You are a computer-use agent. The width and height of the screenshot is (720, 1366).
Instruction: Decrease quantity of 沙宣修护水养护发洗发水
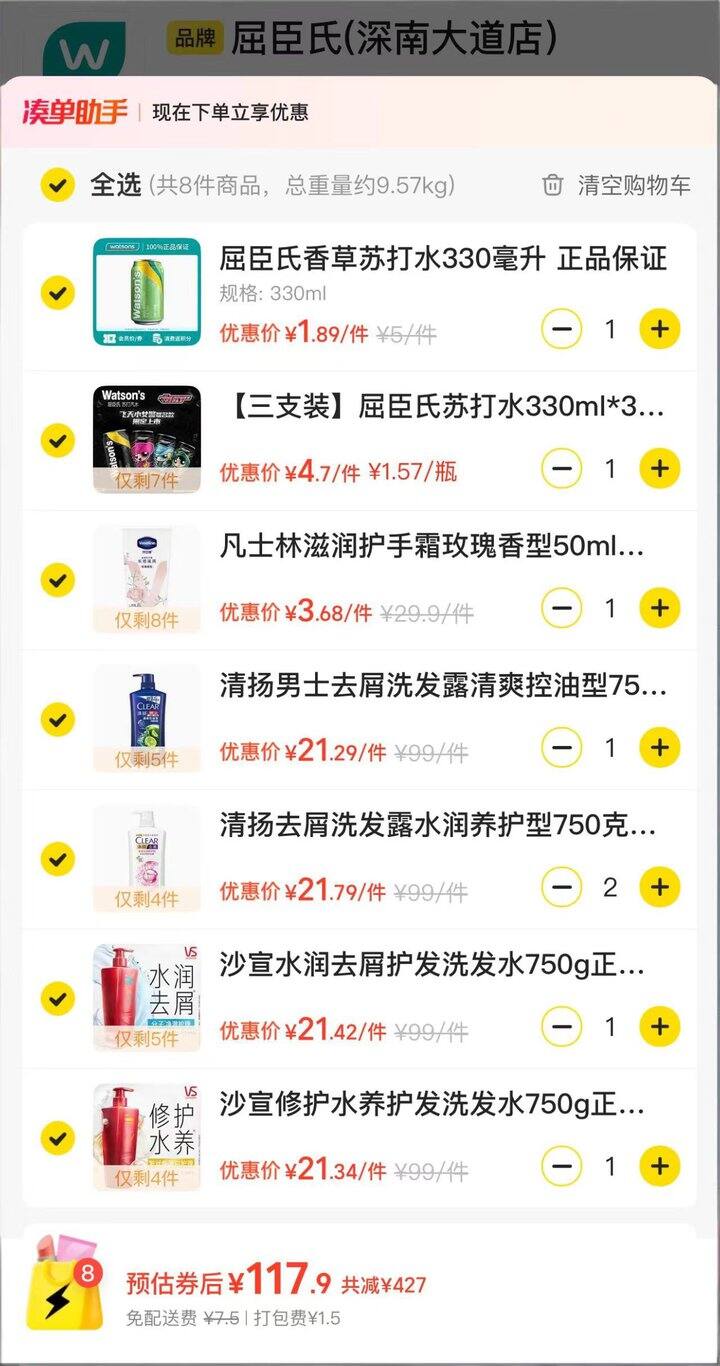[x=562, y=1166]
